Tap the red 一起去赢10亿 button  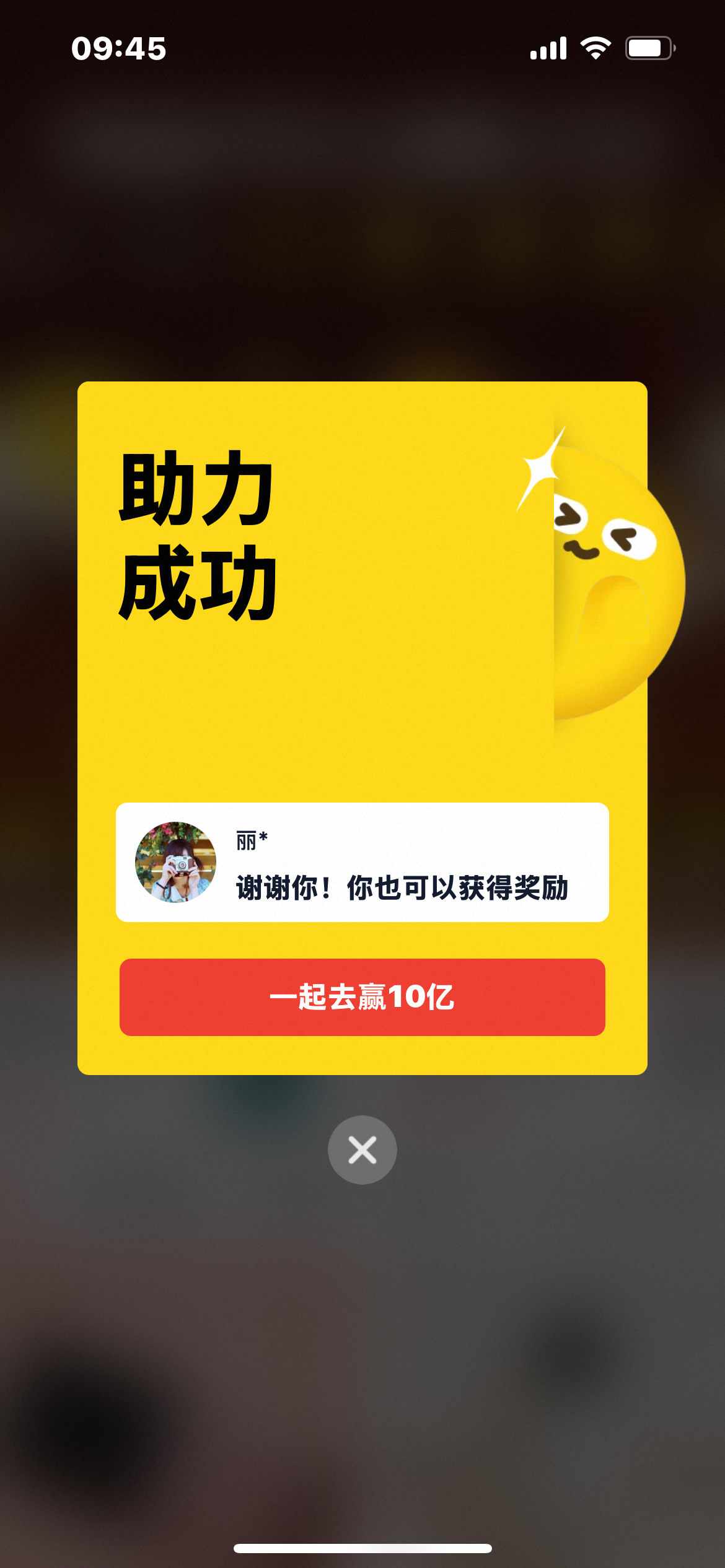362,997
